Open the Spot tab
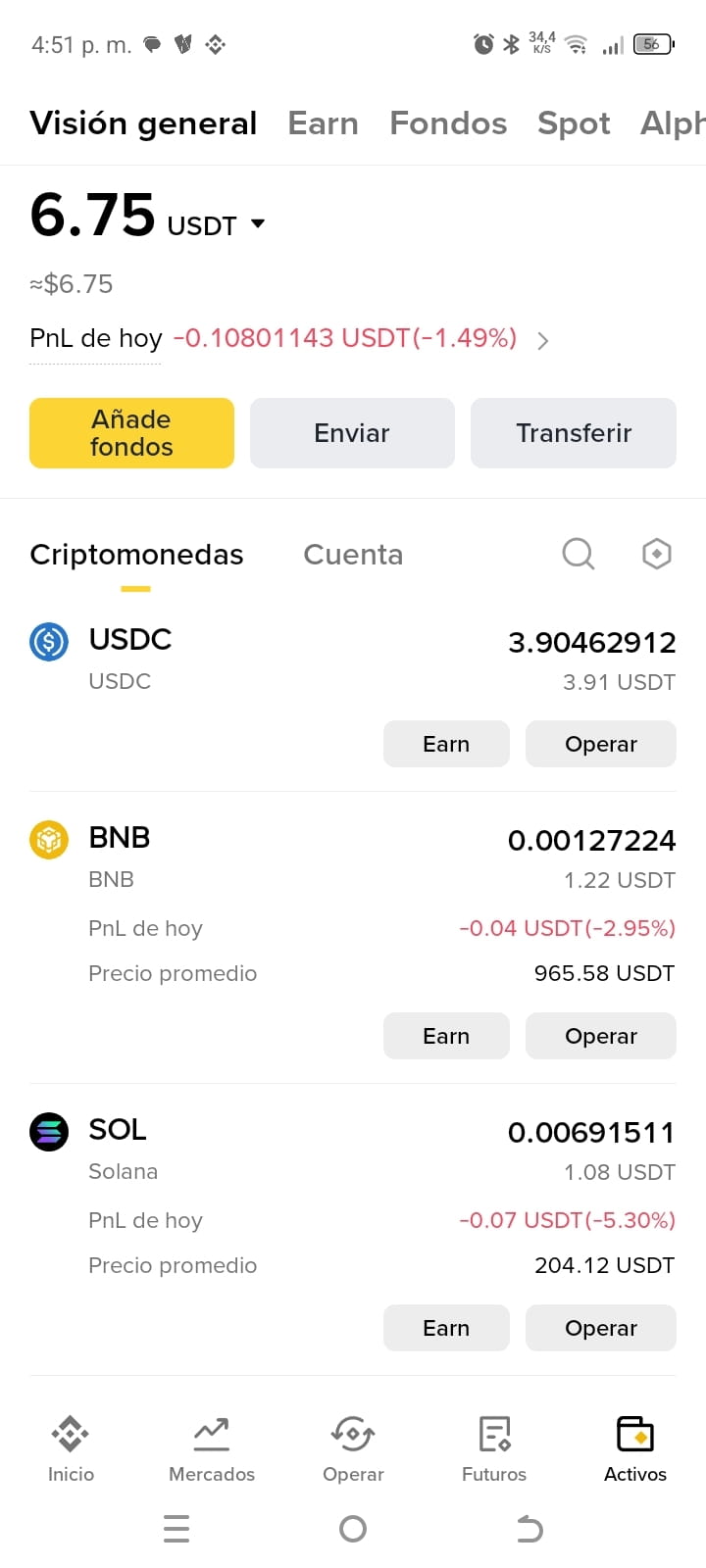This screenshot has width=706, height=1568. click(x=574, y=123)
